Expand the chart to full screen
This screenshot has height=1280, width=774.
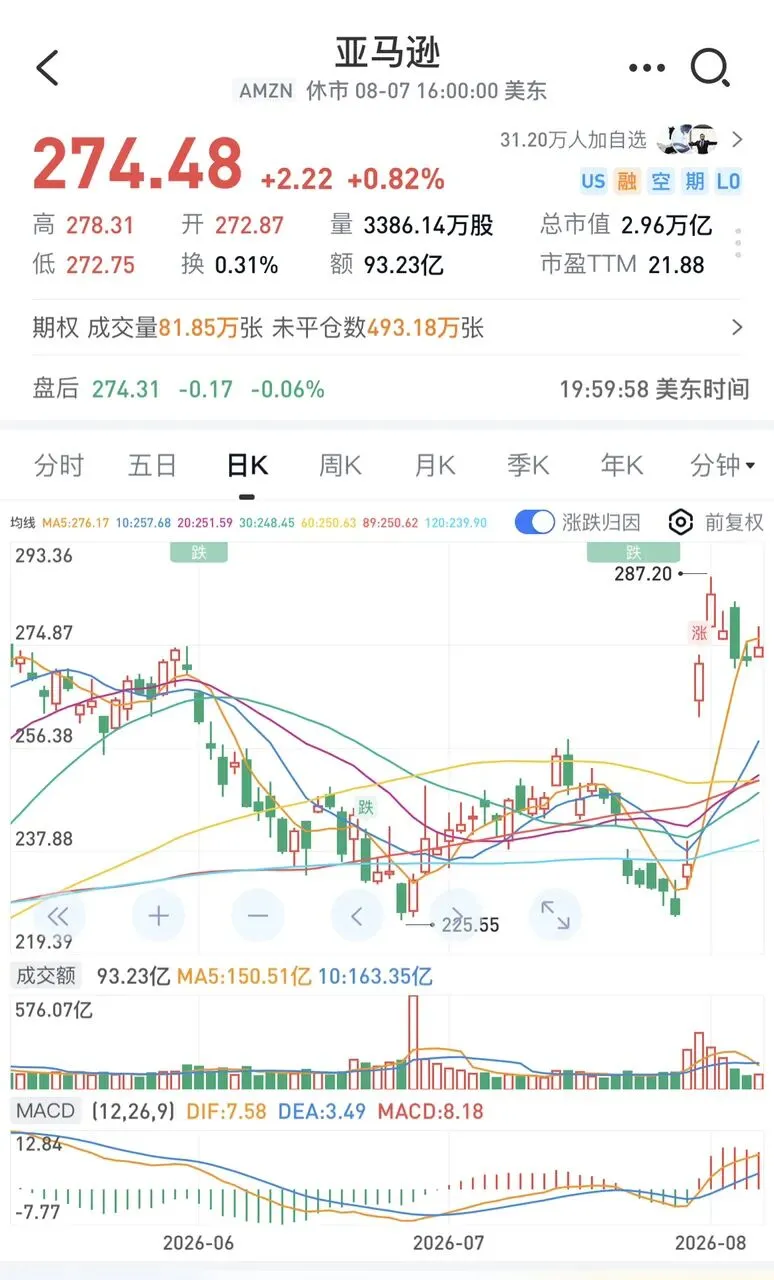pos(555,915)
